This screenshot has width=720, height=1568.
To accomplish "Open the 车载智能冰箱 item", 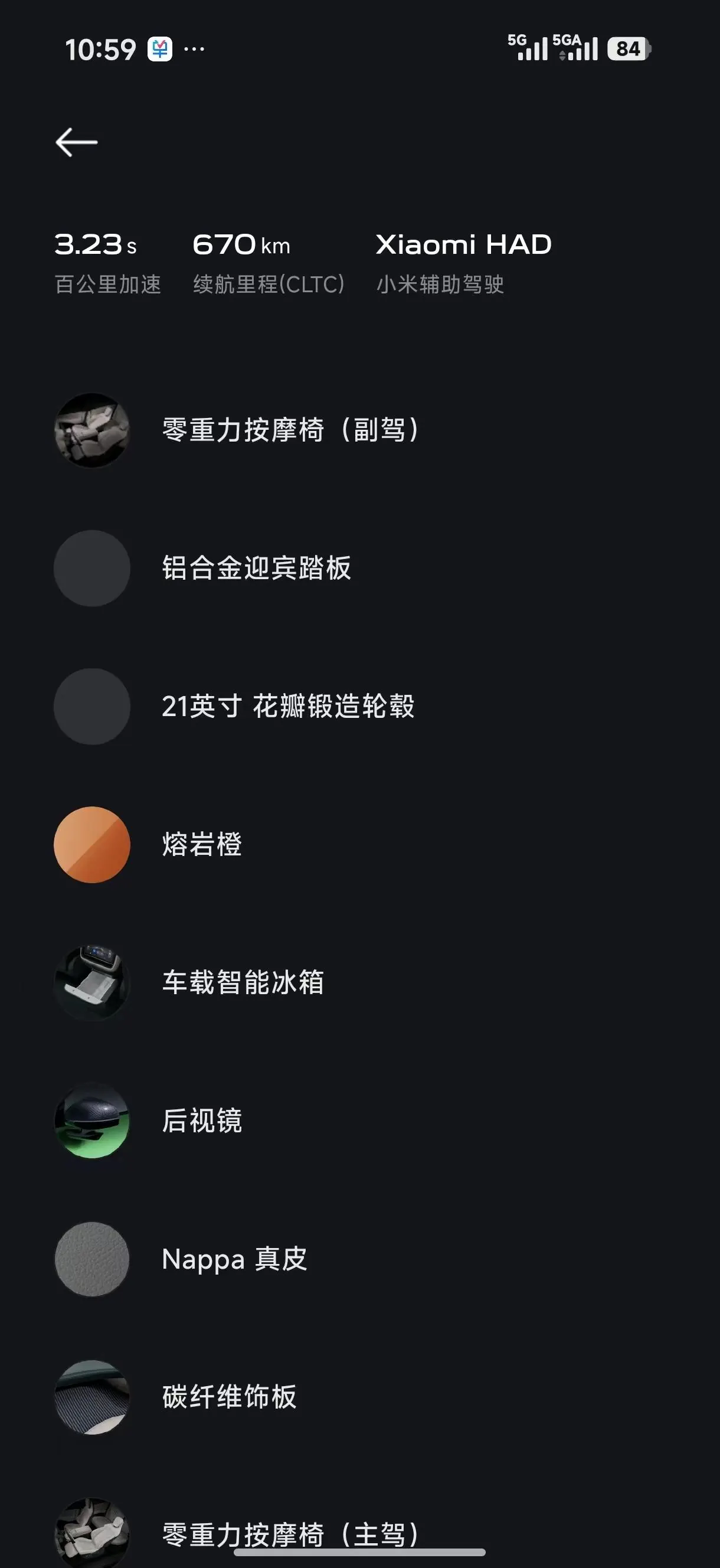I will [359, 982].
